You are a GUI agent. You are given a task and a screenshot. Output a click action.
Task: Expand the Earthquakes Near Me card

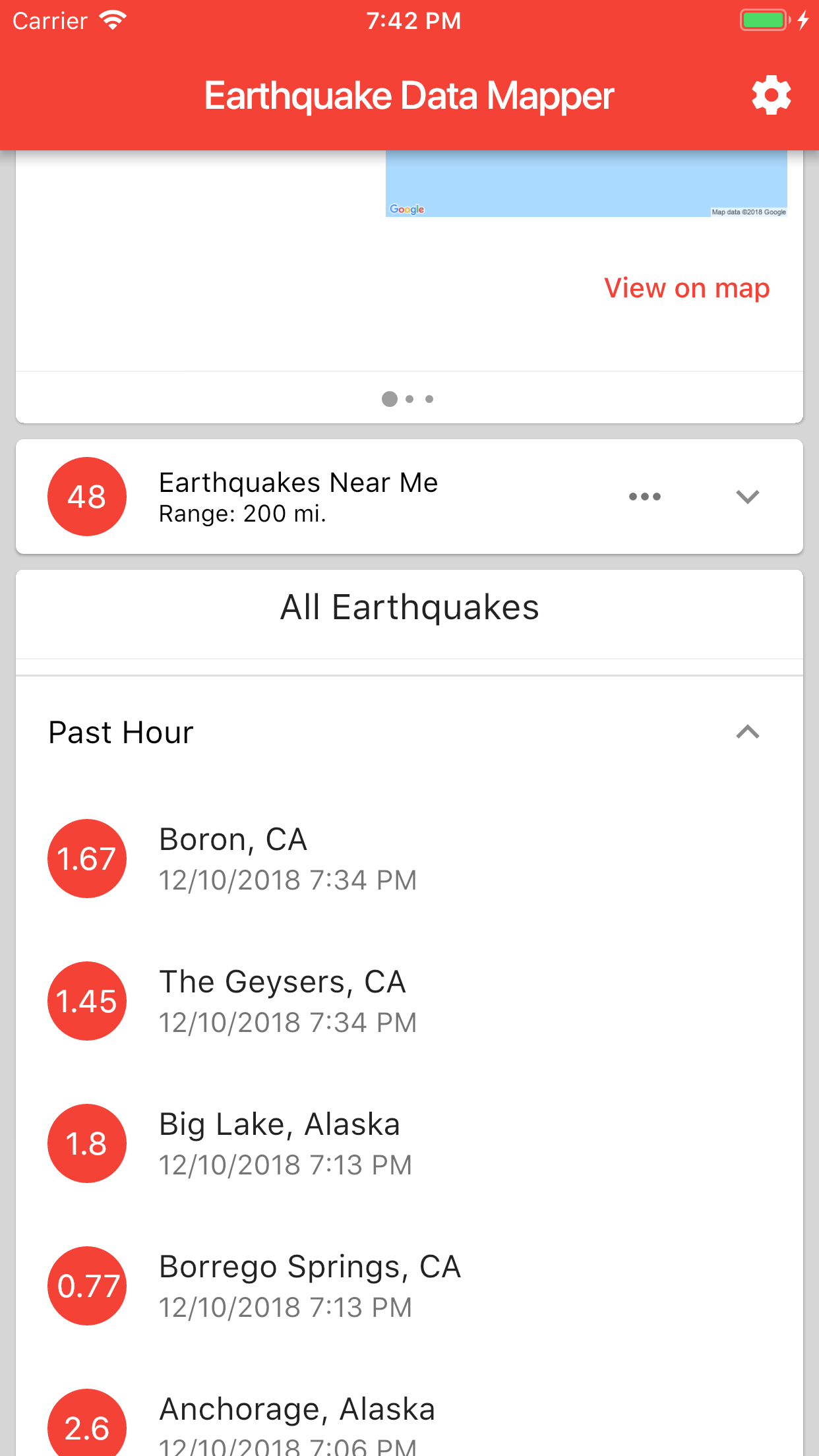747,497
